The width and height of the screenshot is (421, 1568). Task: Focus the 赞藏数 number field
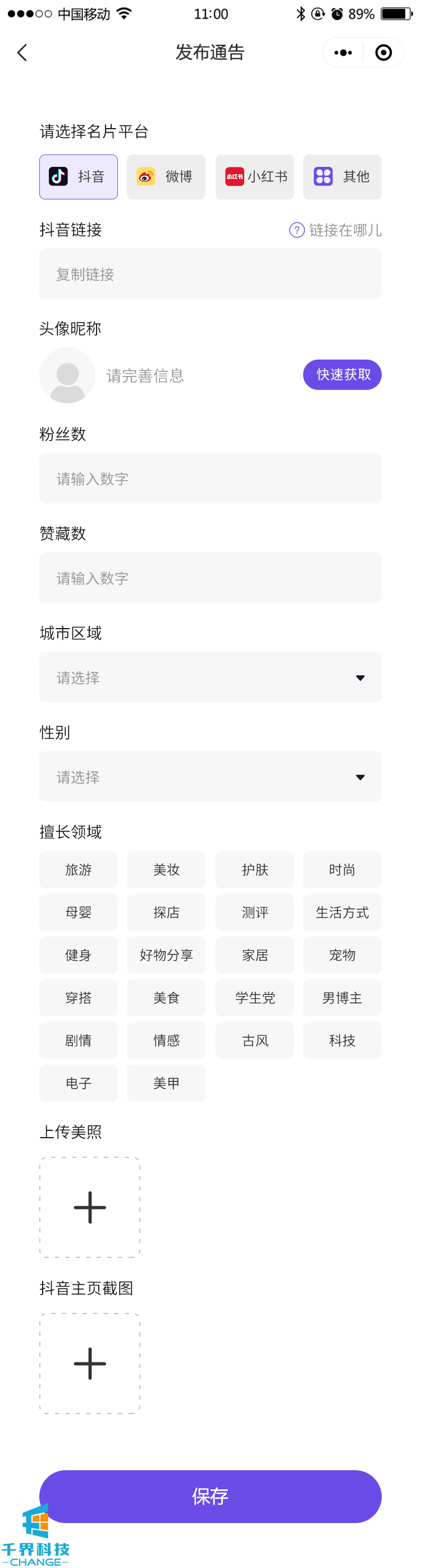click(210, 578)
